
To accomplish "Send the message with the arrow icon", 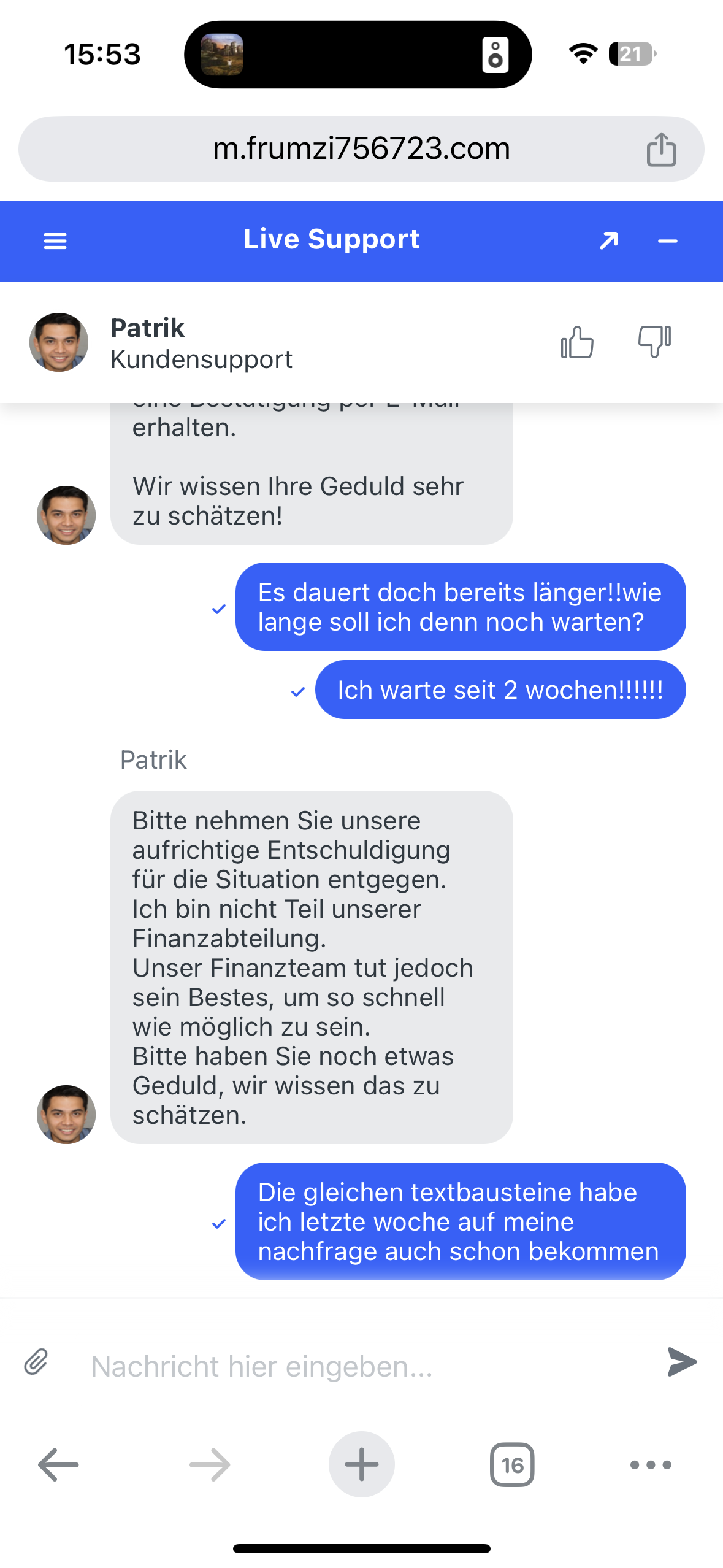I will pos(681,1362).
